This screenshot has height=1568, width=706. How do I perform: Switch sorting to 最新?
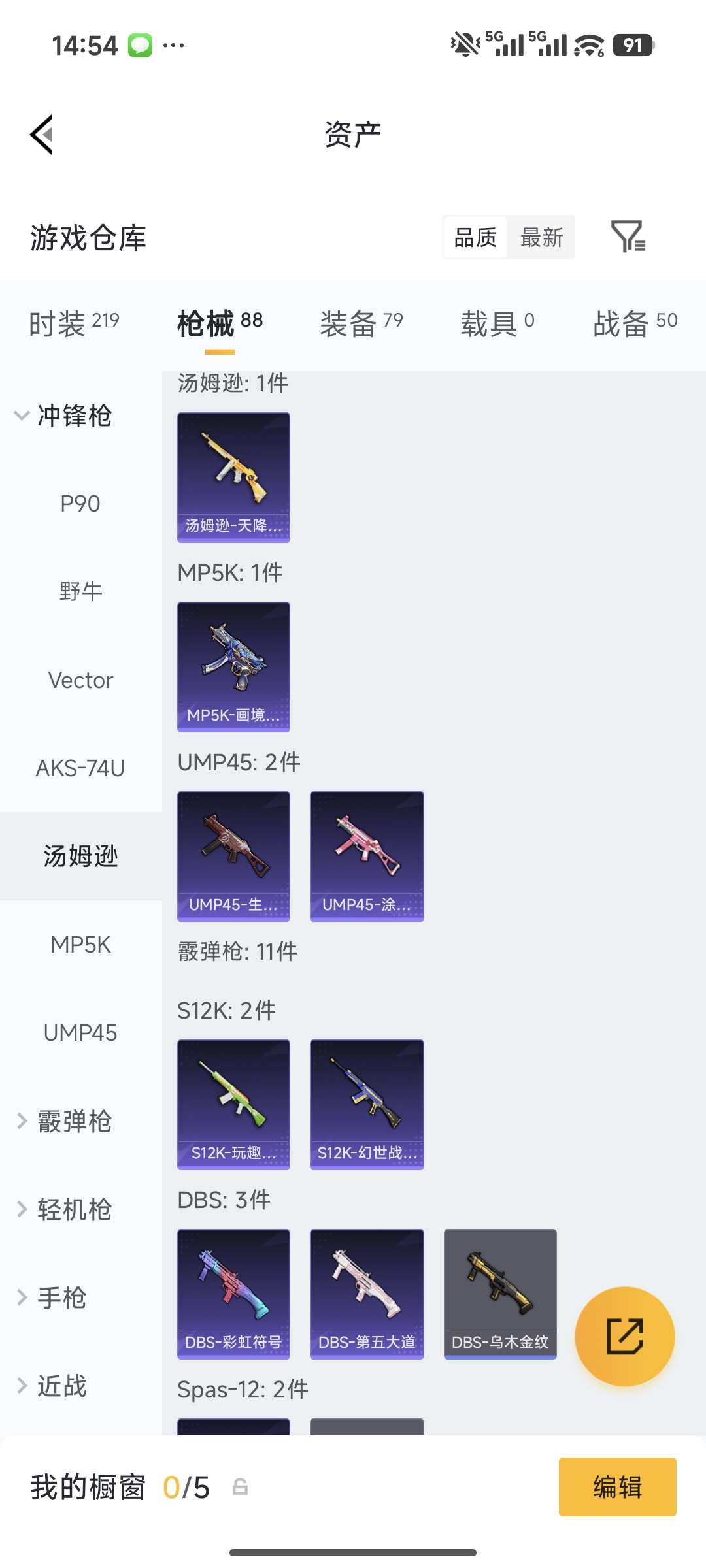[x=542, y=238]
